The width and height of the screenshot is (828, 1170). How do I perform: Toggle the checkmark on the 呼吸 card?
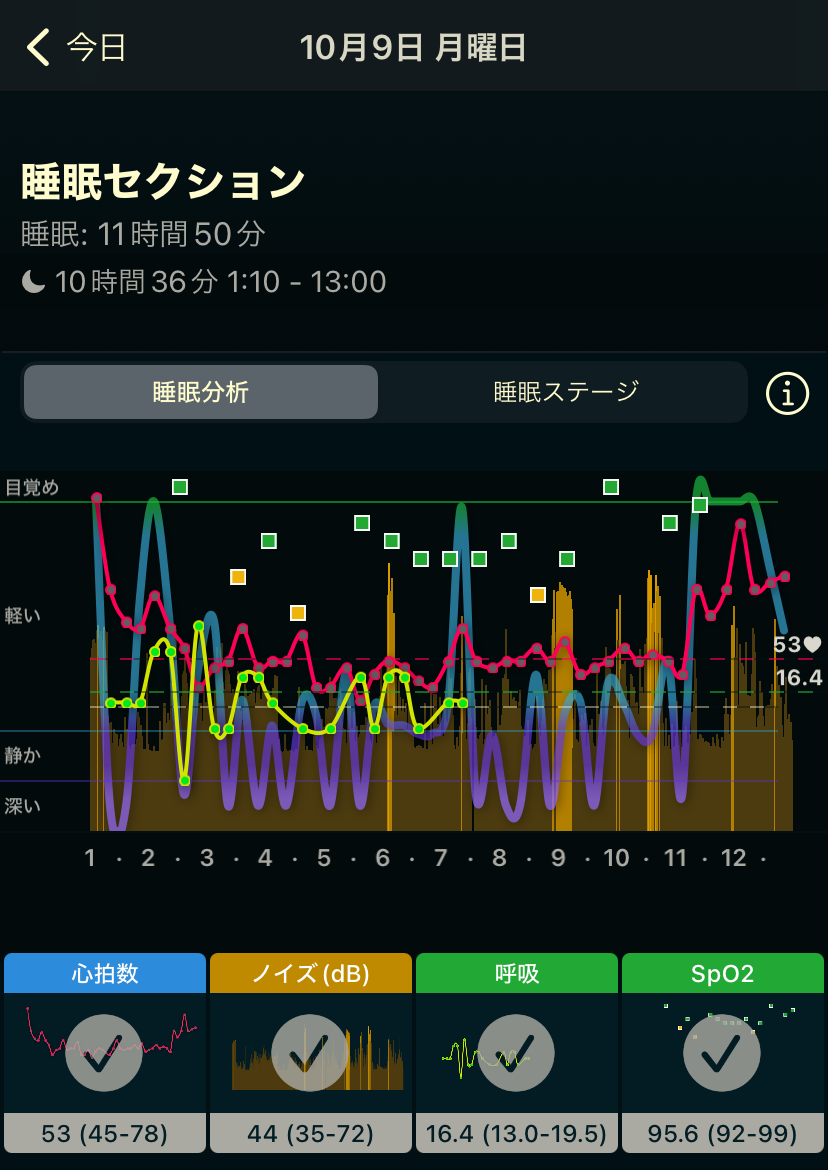point(517,1053)
